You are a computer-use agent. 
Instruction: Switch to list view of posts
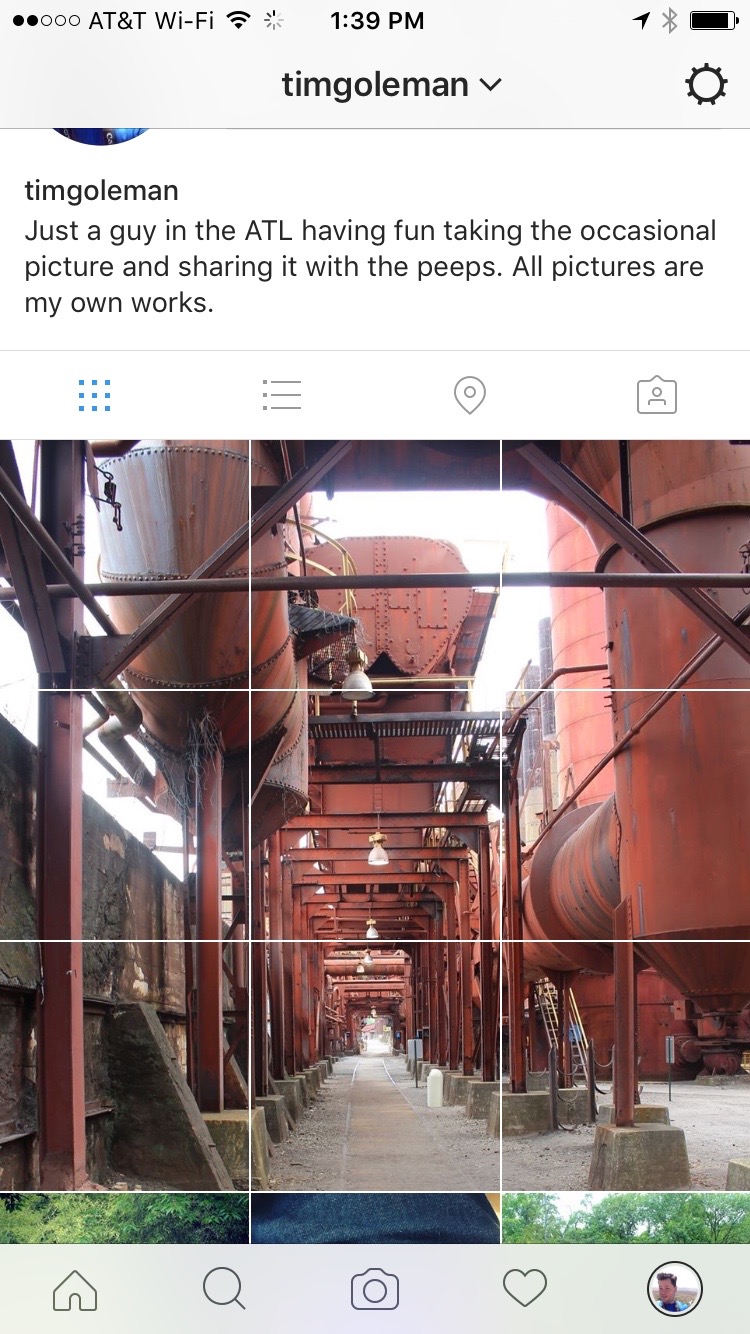(282, 396)
